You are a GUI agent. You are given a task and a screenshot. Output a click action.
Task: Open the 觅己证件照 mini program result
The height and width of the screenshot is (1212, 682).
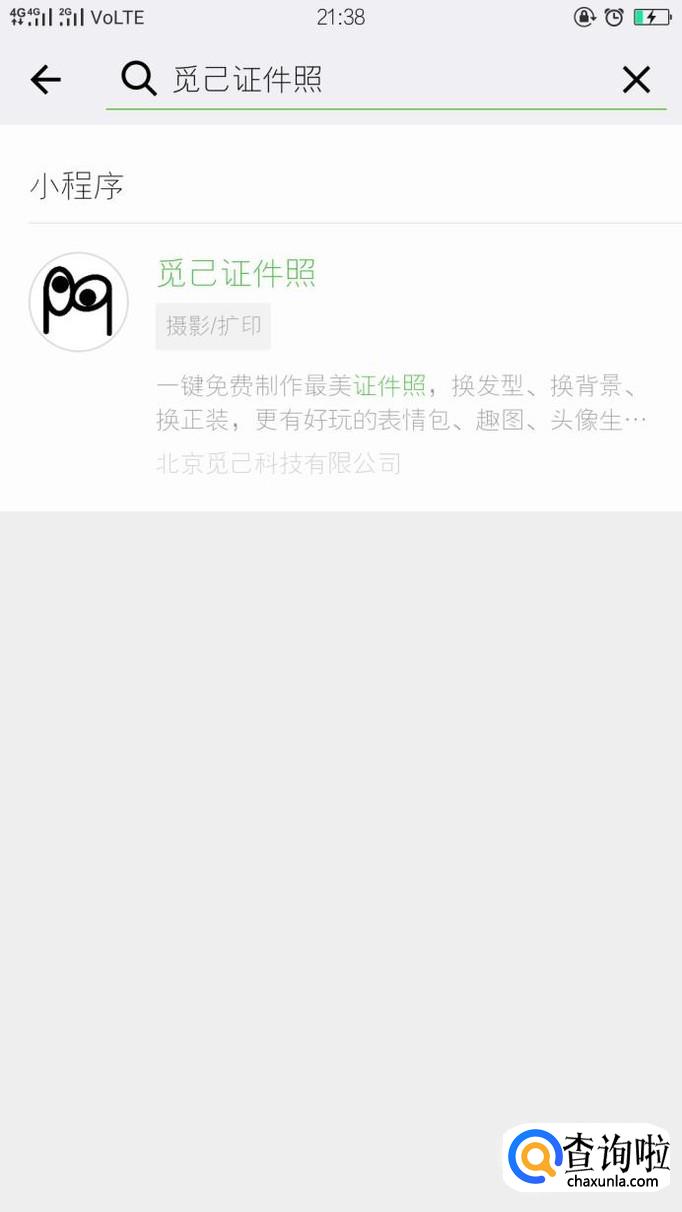click(340, 365)
